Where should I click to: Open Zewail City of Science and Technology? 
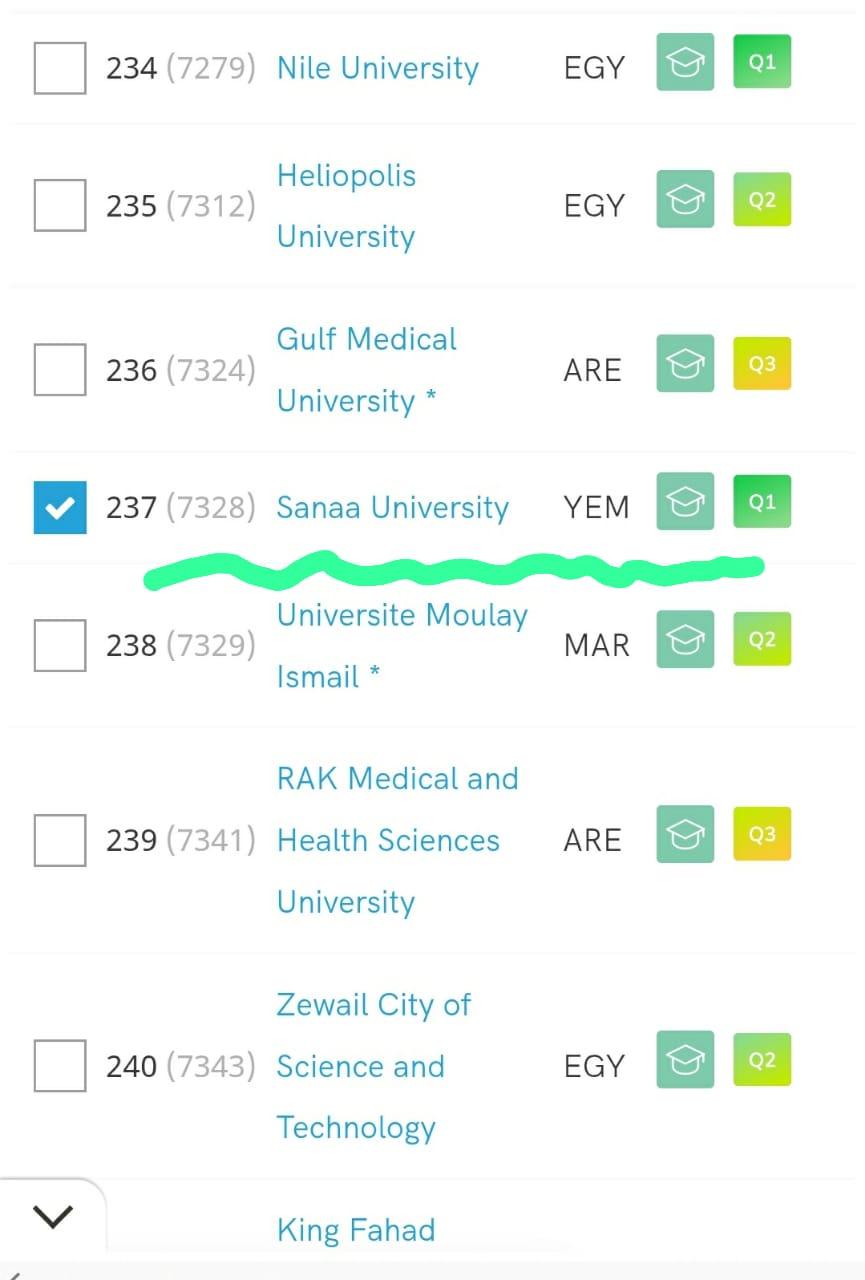pyautogui.click(x=373, y=1065)
